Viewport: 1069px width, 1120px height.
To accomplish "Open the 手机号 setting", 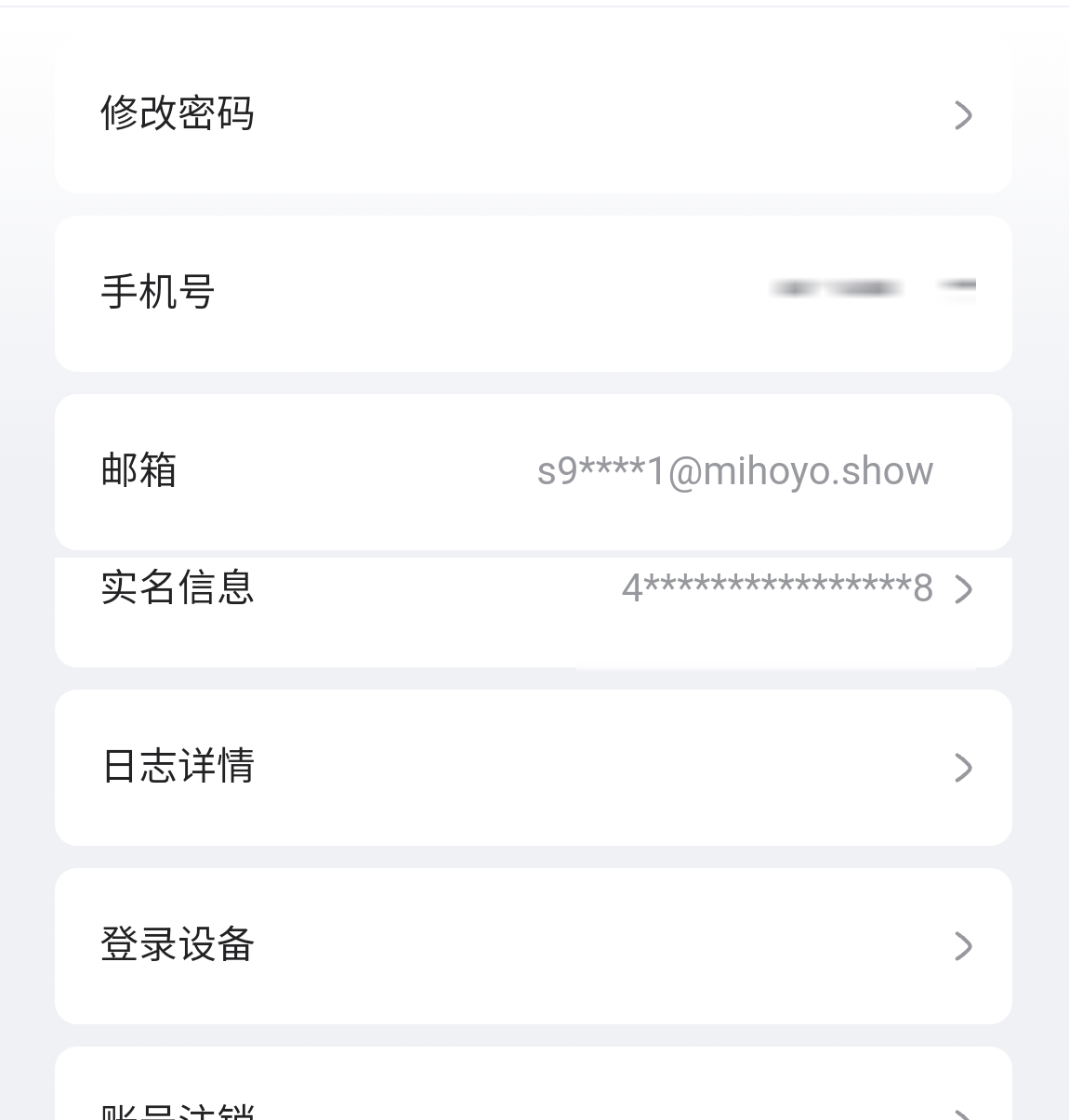I will point(533,293).
